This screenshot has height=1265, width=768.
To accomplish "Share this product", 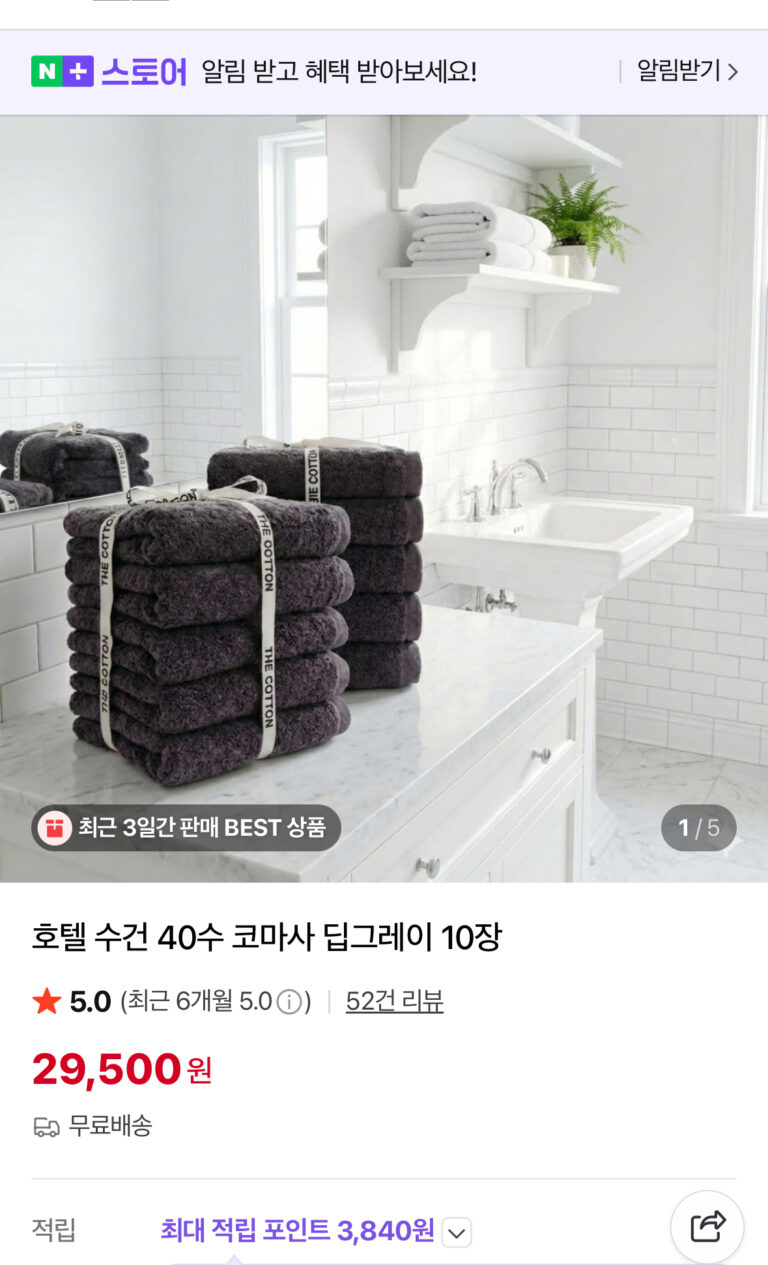I will click(x=707, y=1226).
